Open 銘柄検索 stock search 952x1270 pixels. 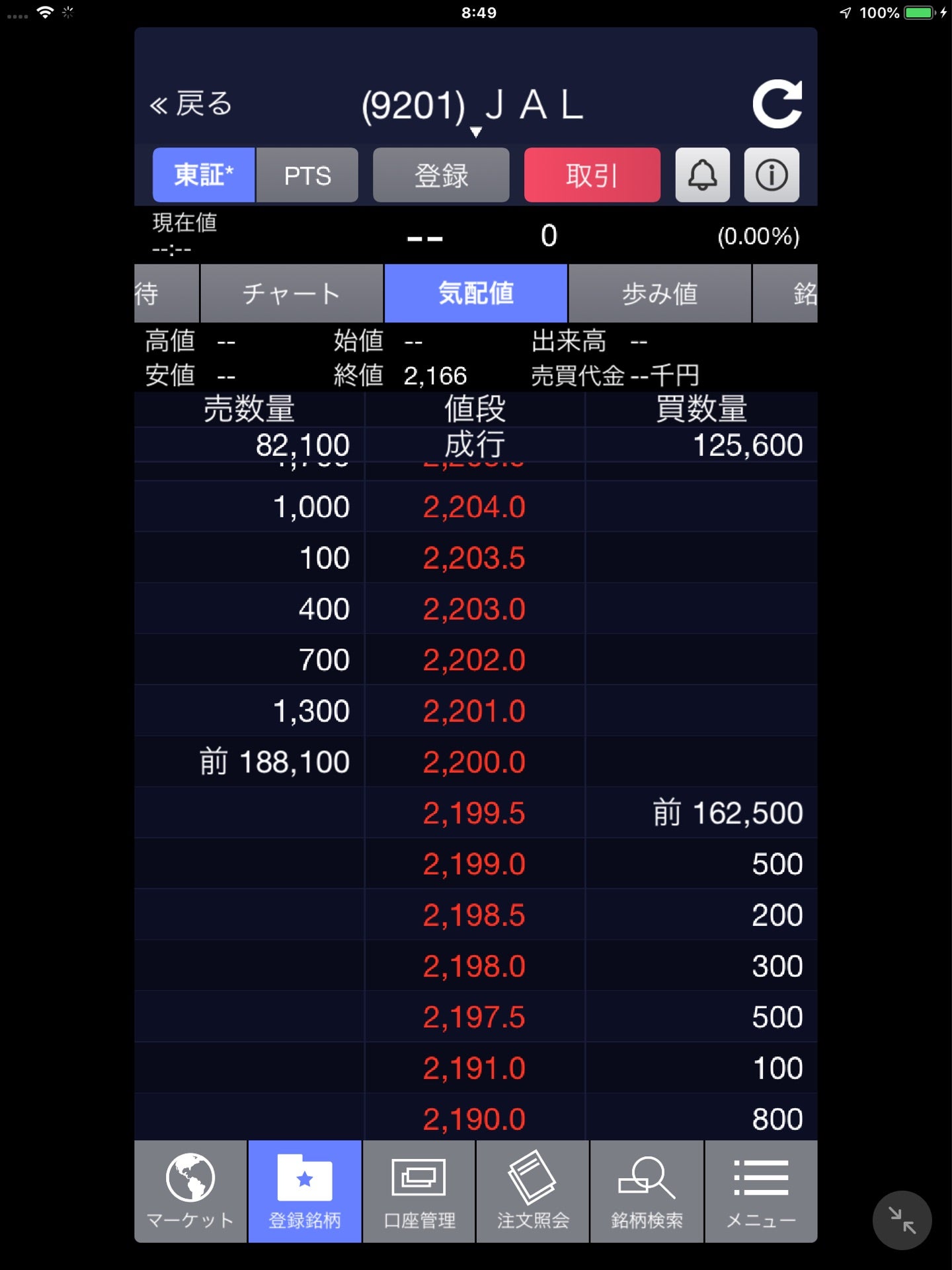coord(648,1191)
